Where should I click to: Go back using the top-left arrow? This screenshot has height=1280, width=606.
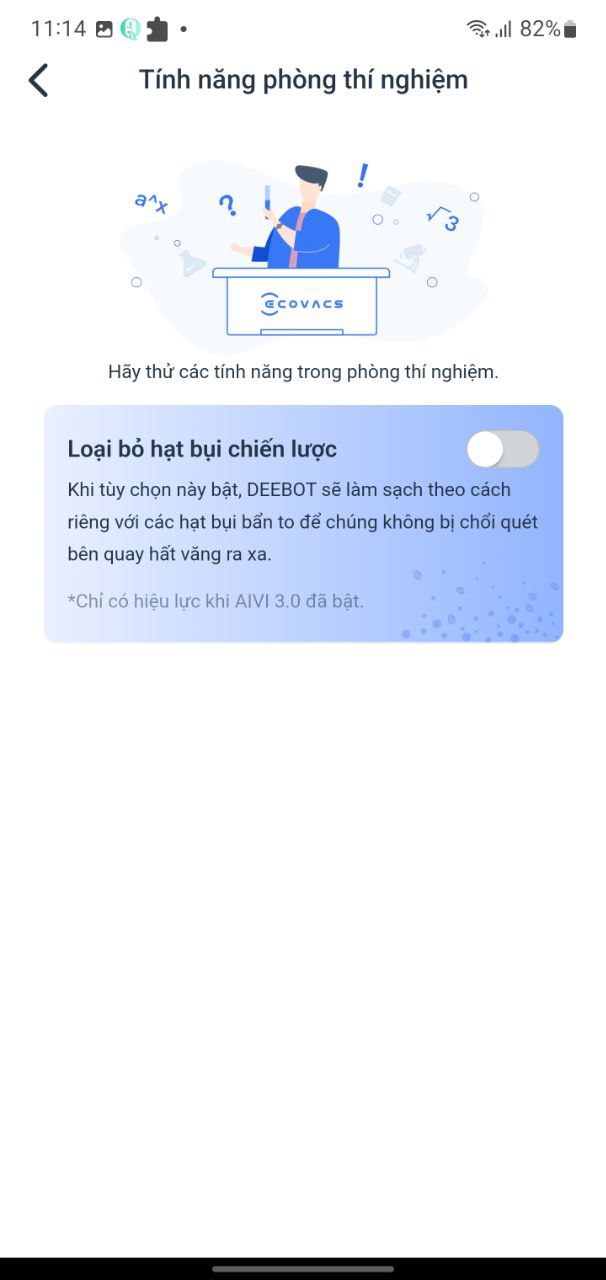coord(38,80)
